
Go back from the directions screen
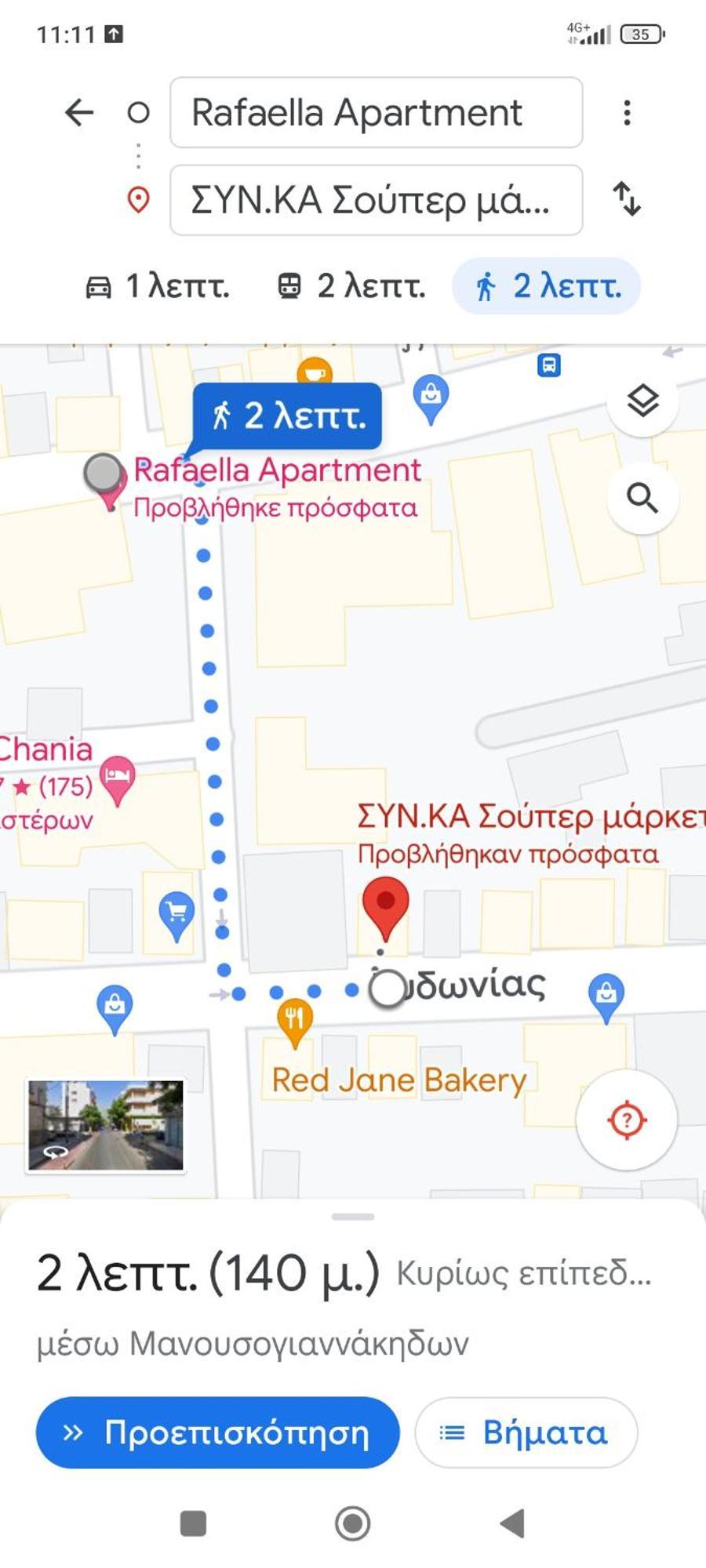coord(78,113)
